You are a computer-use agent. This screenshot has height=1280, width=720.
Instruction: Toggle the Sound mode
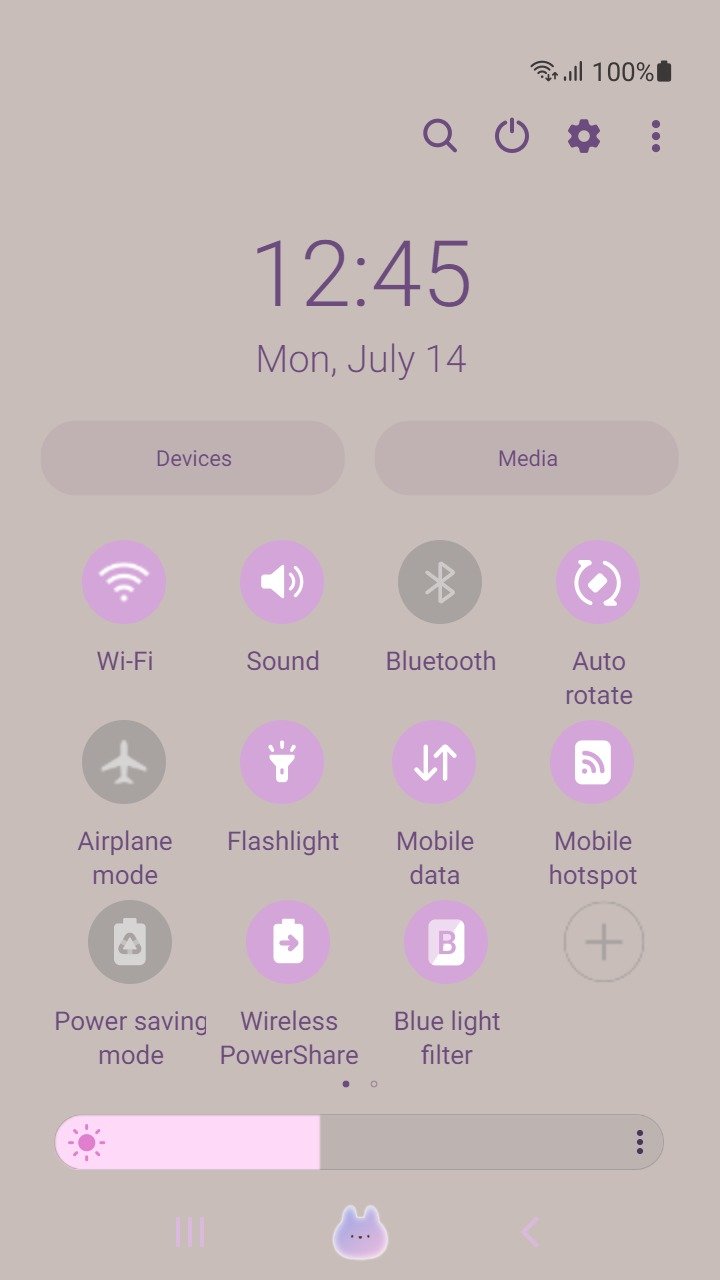282,582
